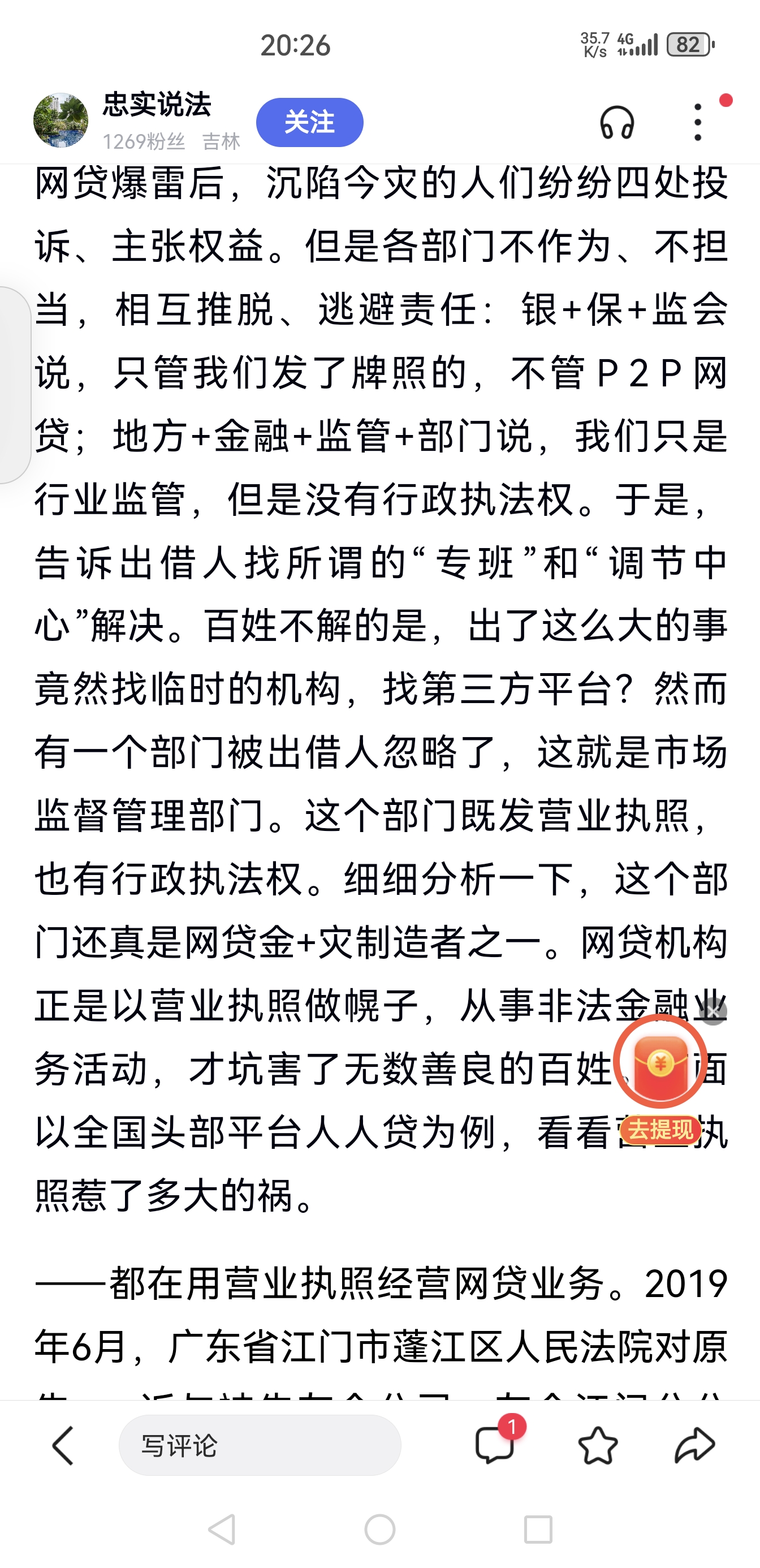This screenshot has height=1568, width=760.
Task: Open recent apps from the navigation bar
Action: pos(538,1529)
